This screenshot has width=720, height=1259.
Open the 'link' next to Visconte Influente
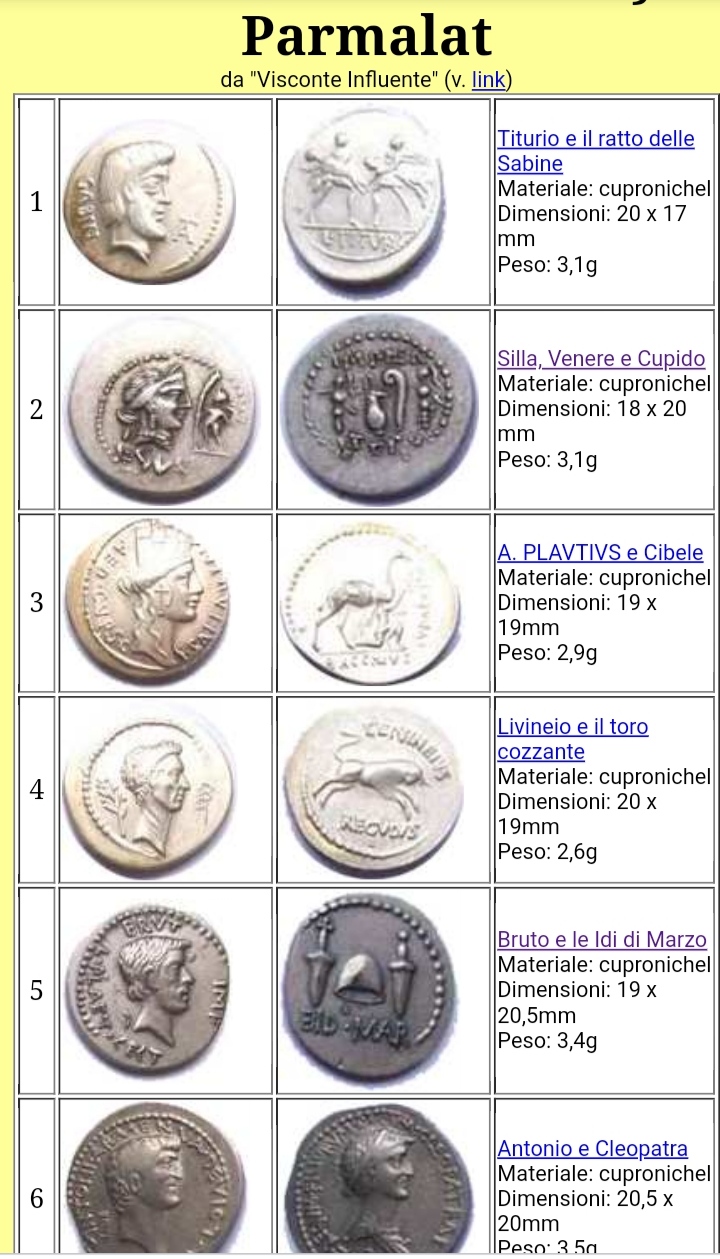(x=488, y=80)
